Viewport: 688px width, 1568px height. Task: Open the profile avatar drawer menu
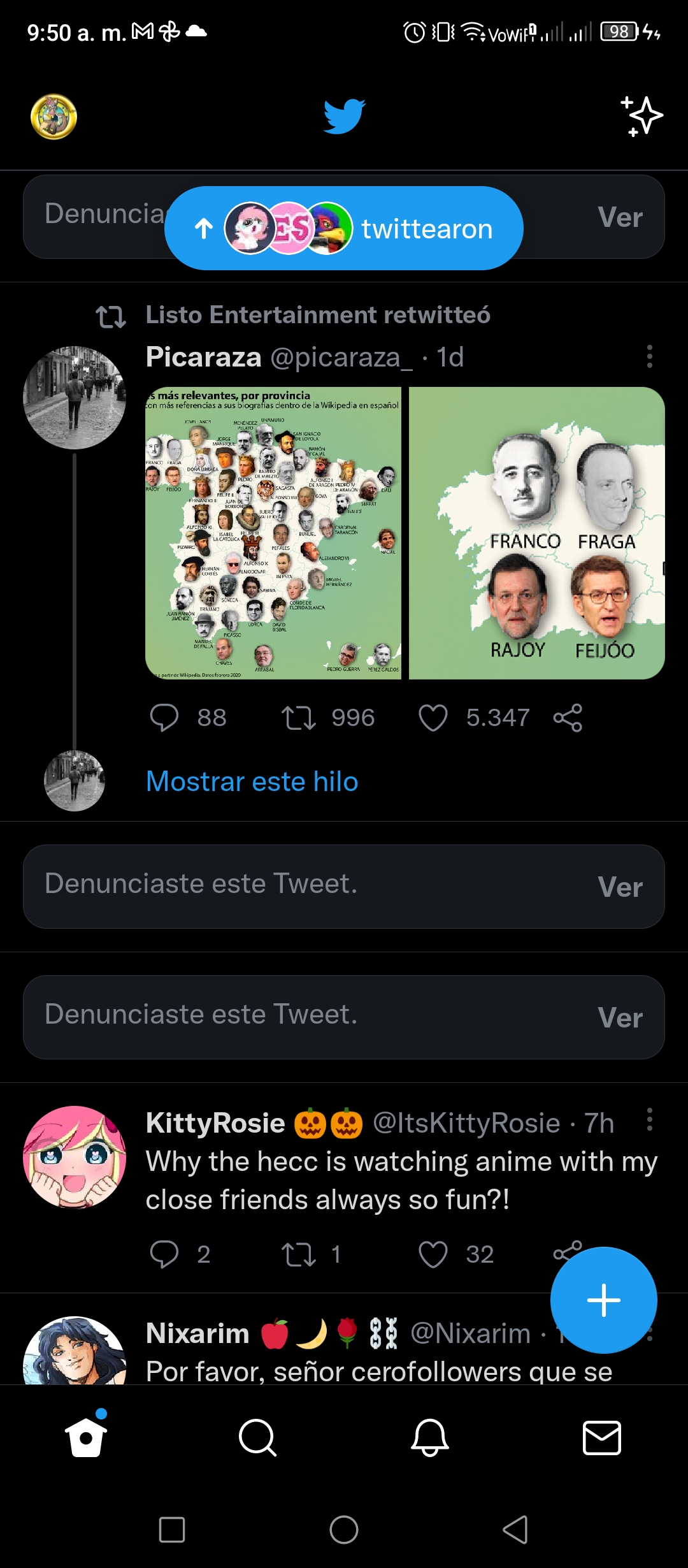click(54, 117)
